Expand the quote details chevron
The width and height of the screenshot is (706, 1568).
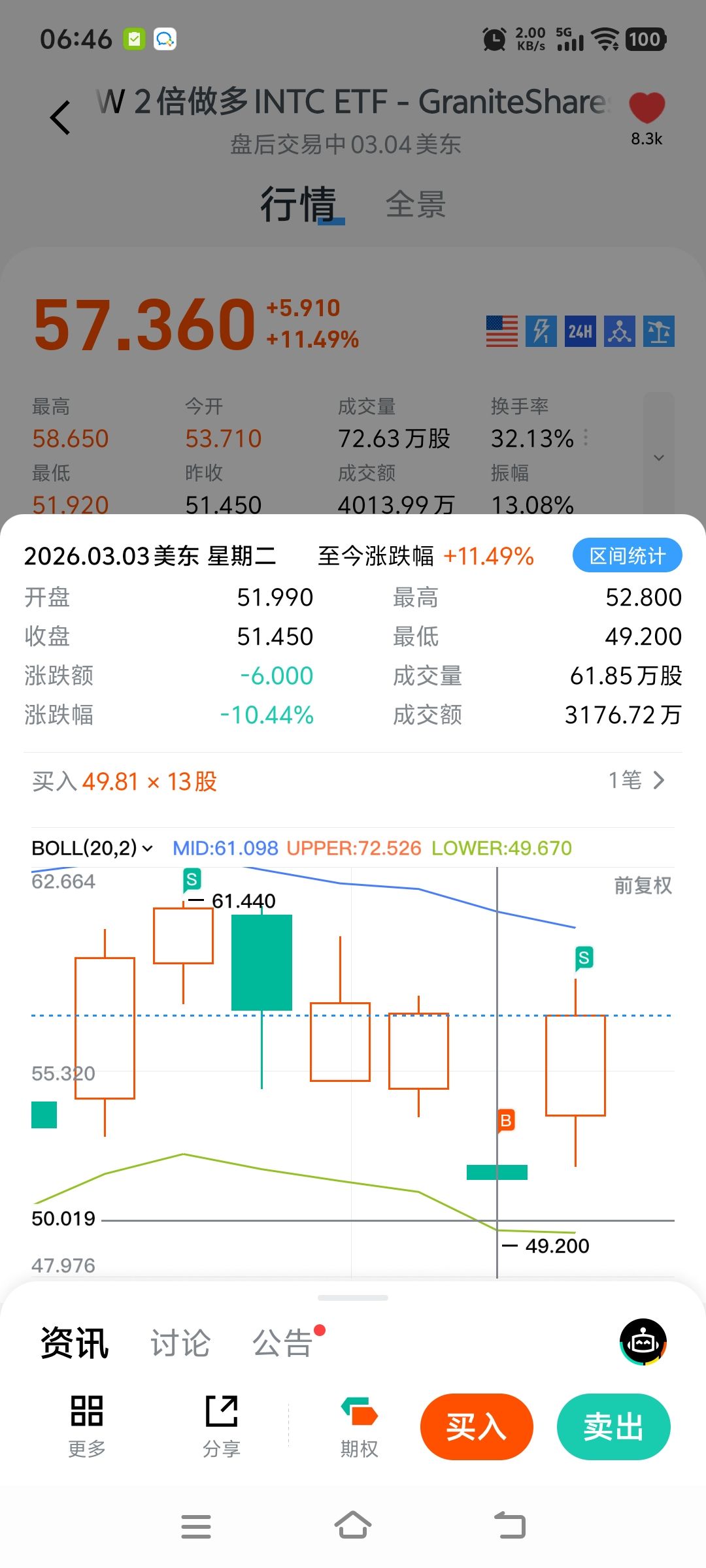click(658, 457)
